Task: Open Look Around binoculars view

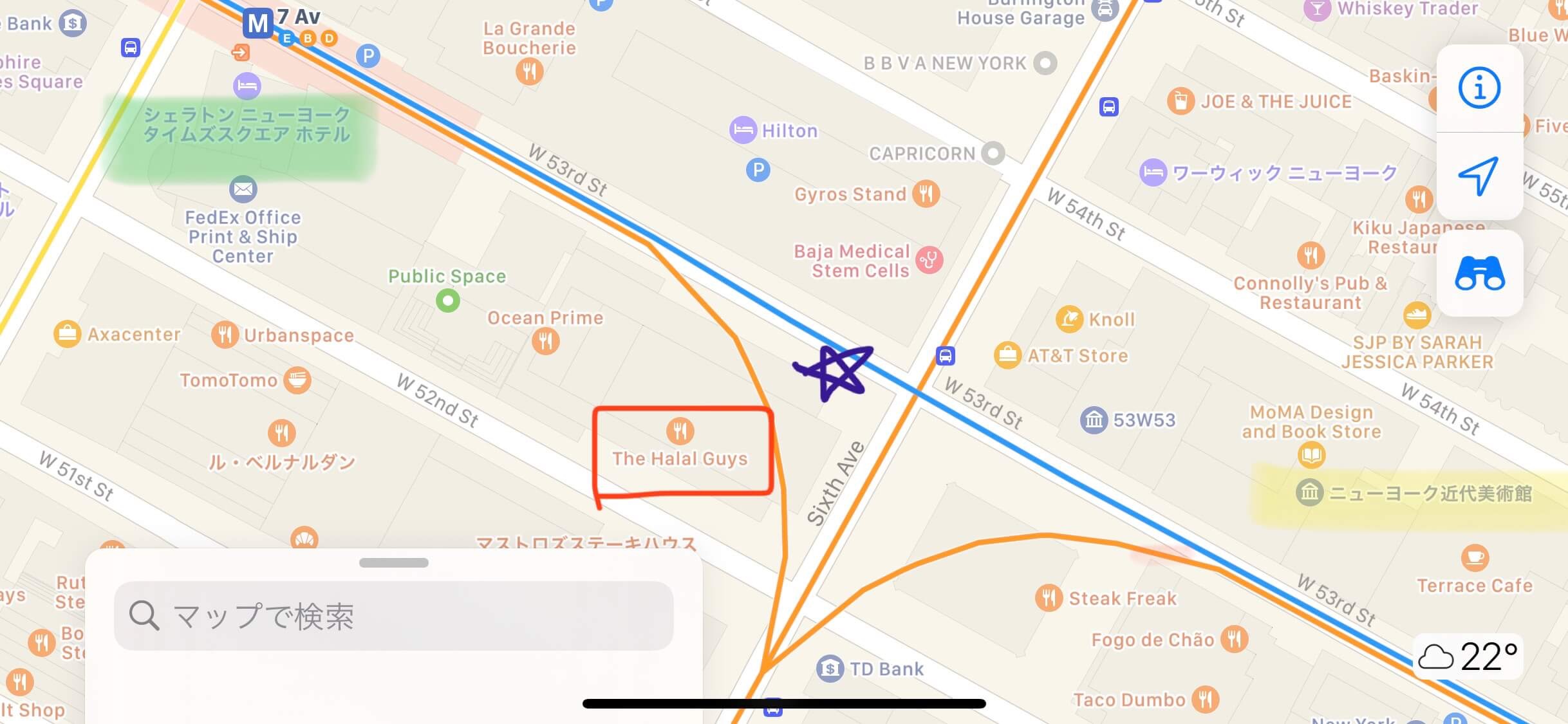Action: point(1479,274)
